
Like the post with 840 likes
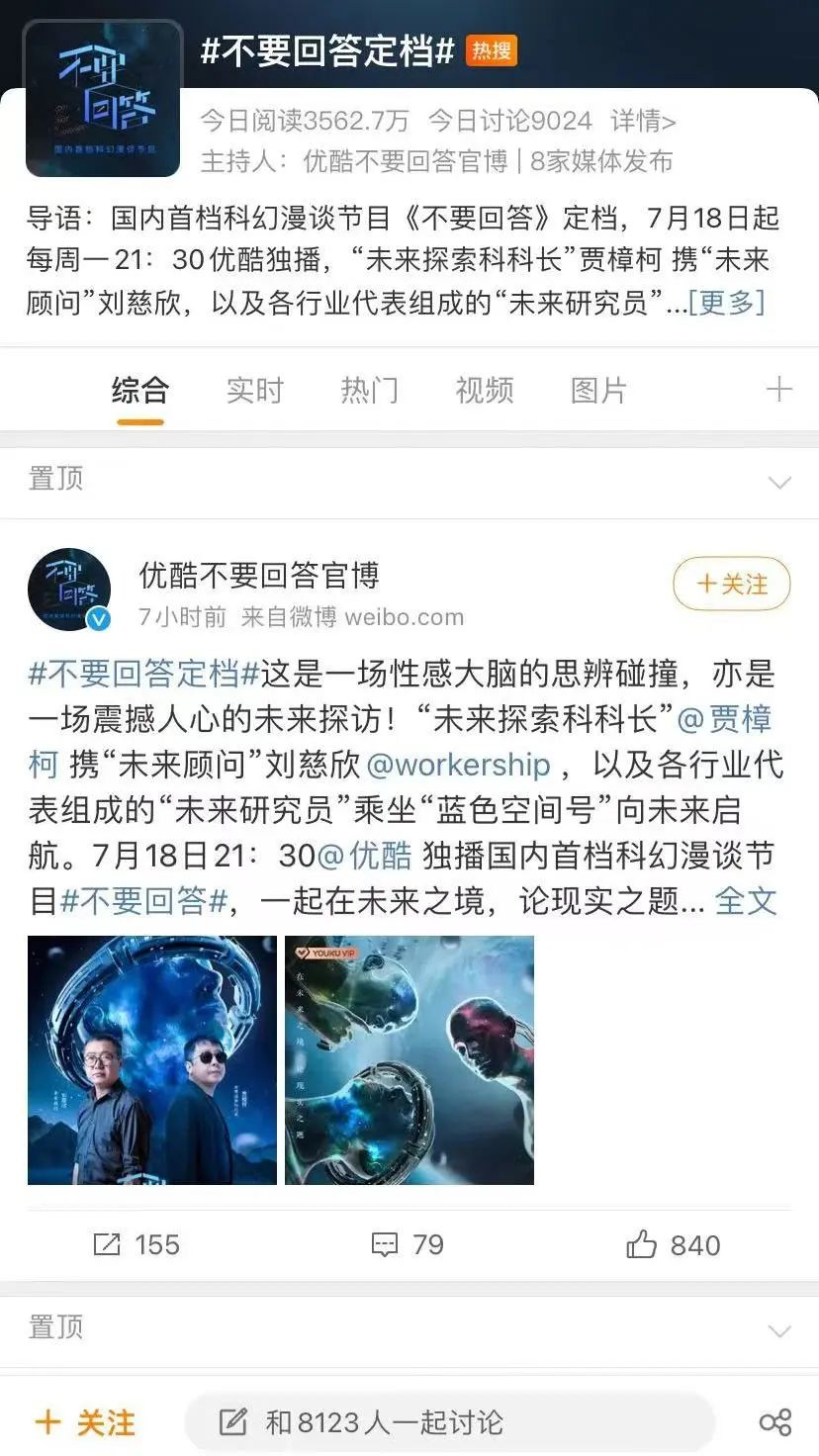(673, 1244)
